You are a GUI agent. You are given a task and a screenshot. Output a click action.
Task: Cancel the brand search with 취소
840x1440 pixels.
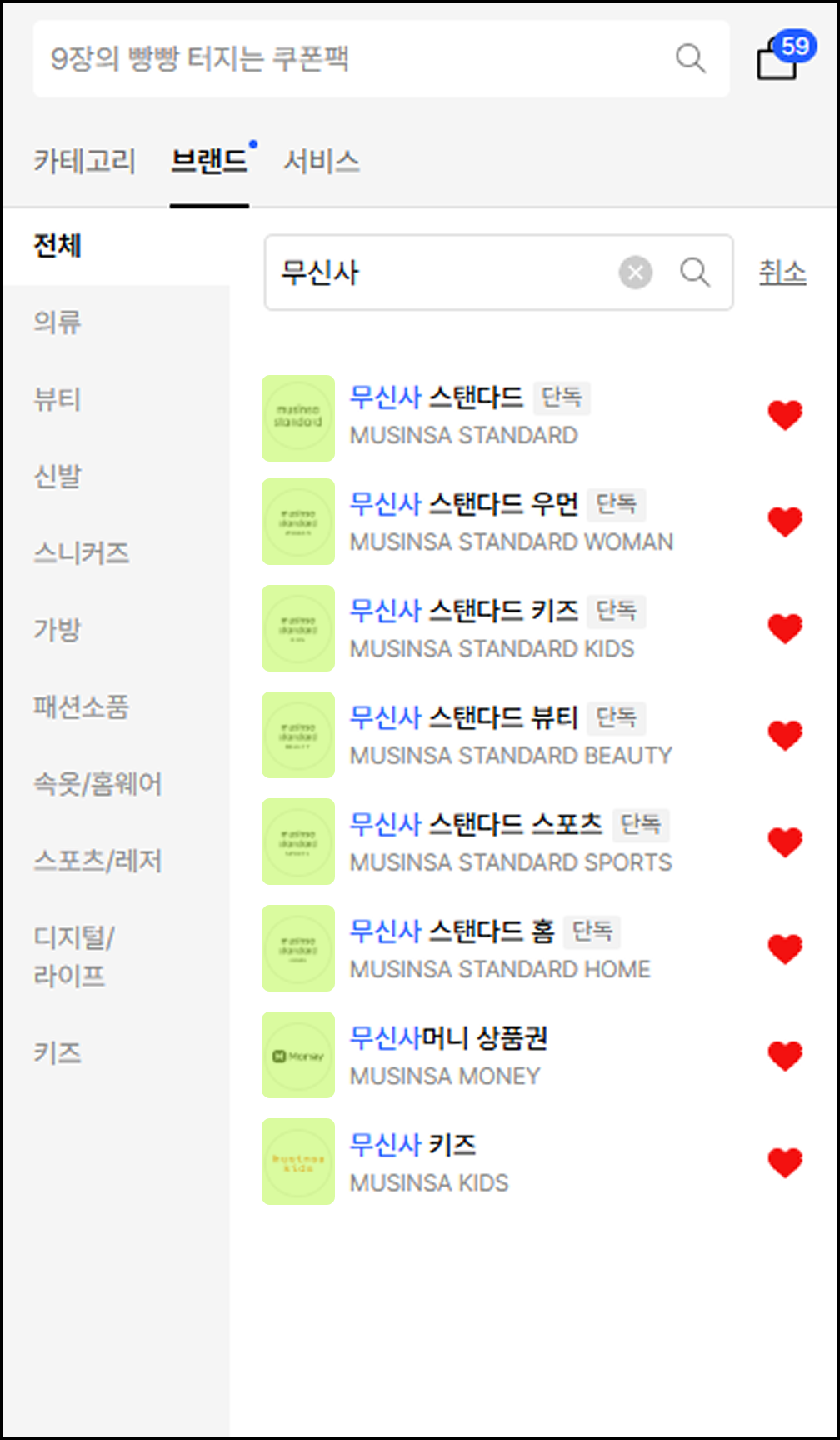pos(782,272)
